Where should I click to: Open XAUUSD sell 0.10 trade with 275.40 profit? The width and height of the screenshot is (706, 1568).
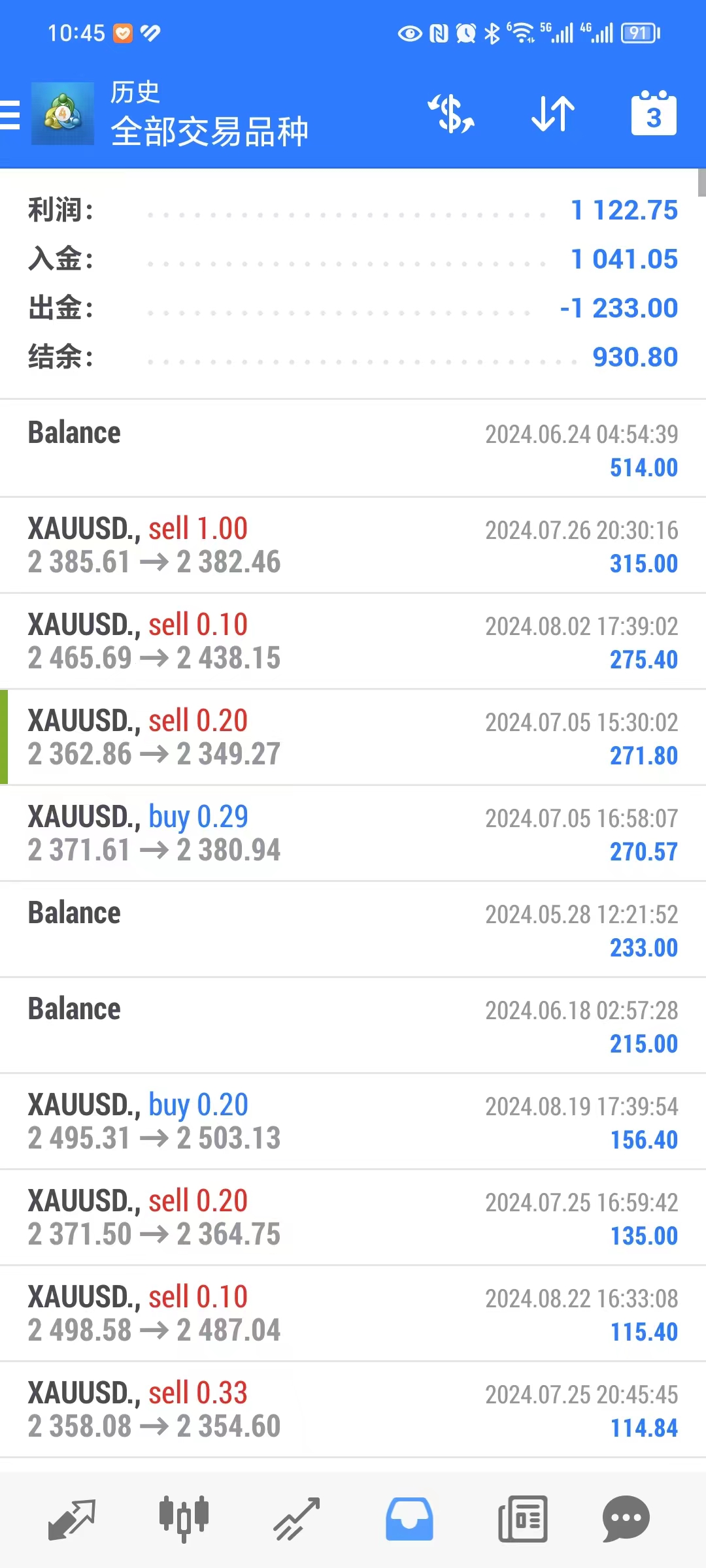click(x=353, y=642)
